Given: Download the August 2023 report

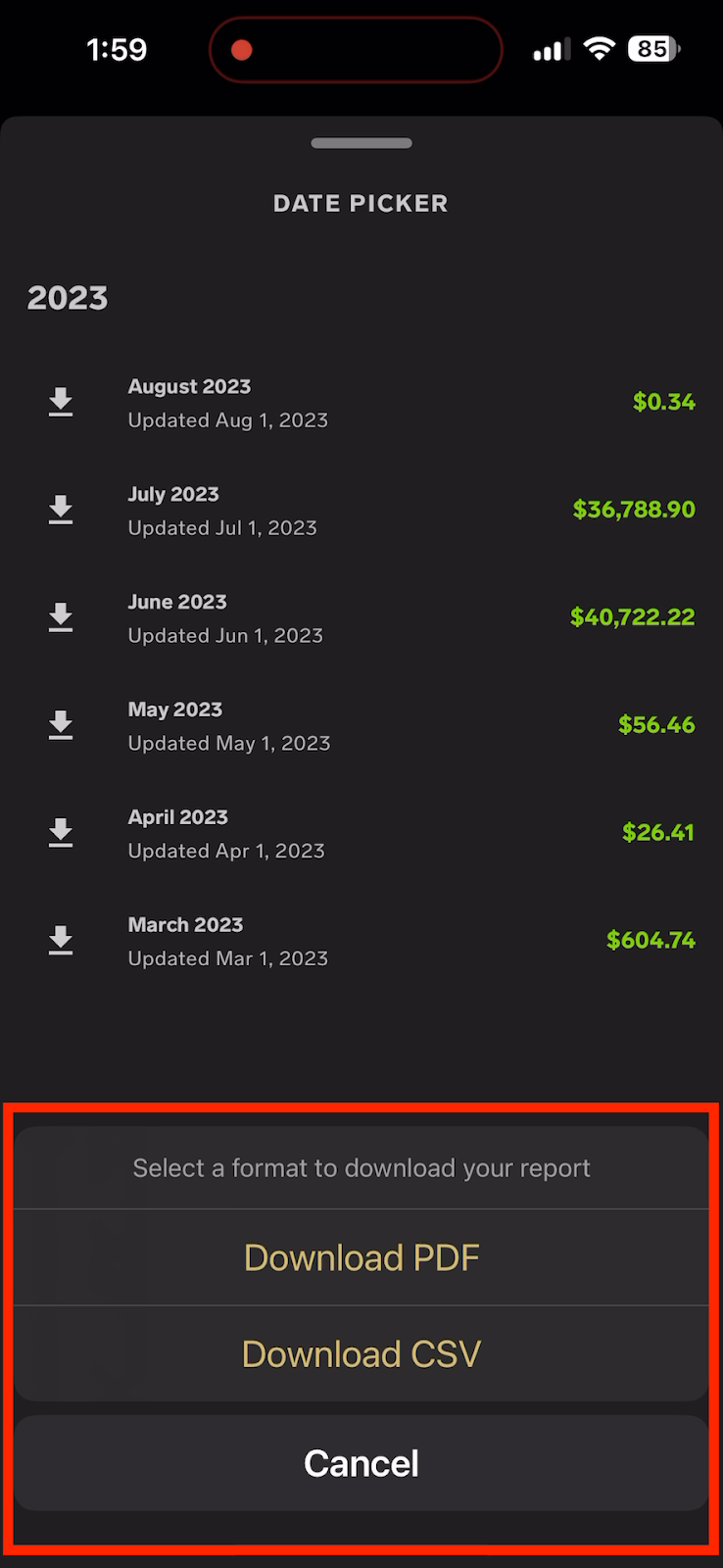Looking at the screenshot, I should 61,402.
